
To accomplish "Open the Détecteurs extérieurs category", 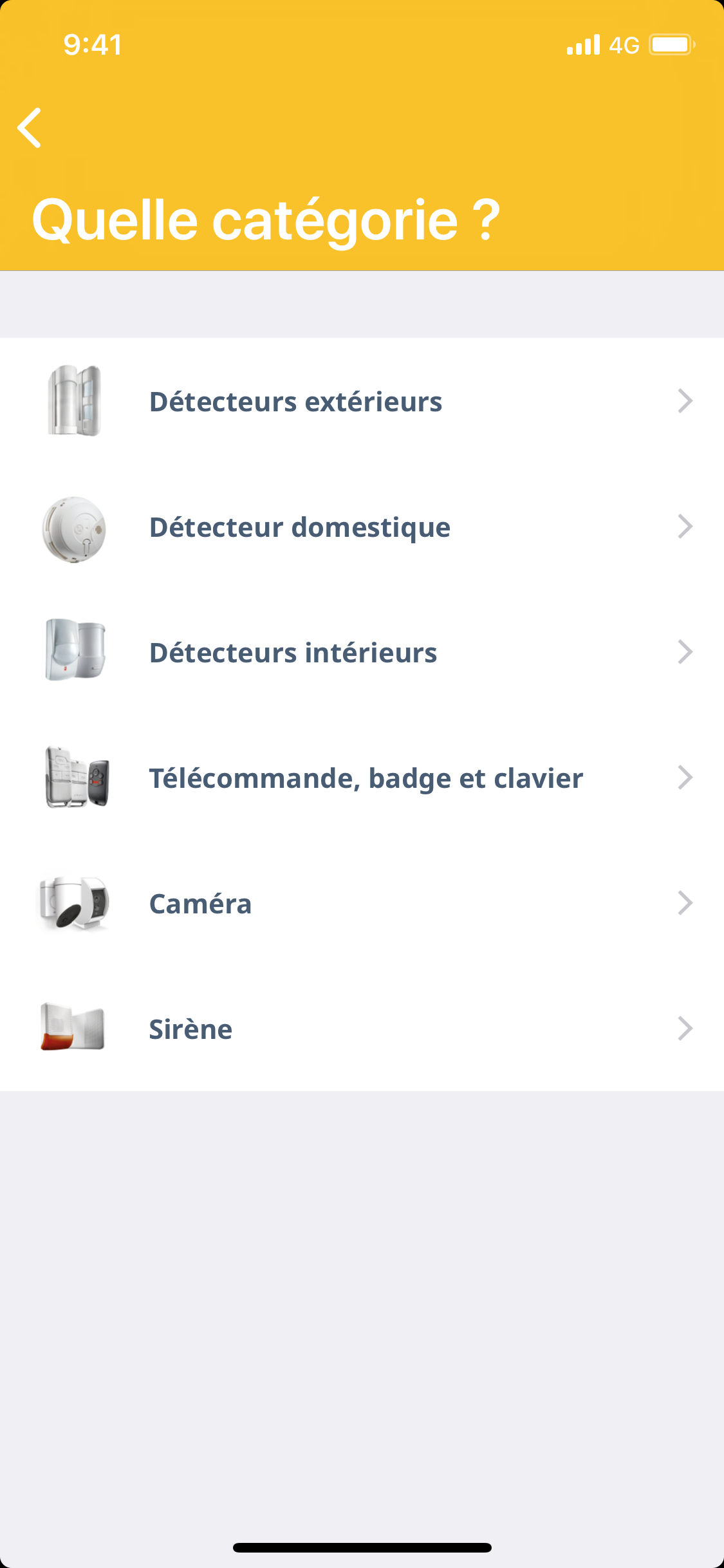I will (x=362, y=401).
